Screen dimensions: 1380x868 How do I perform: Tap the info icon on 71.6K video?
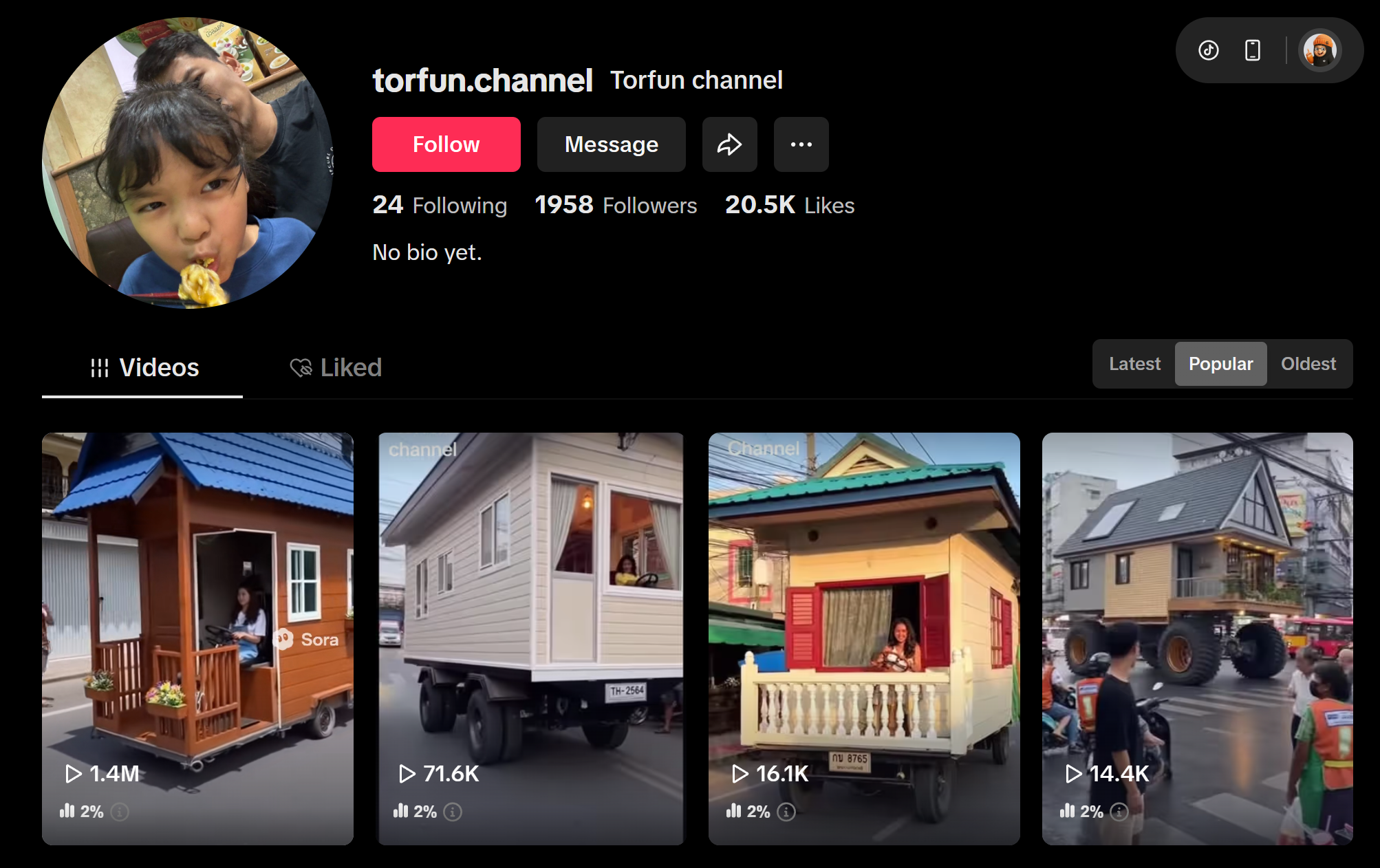pos(453,812)
